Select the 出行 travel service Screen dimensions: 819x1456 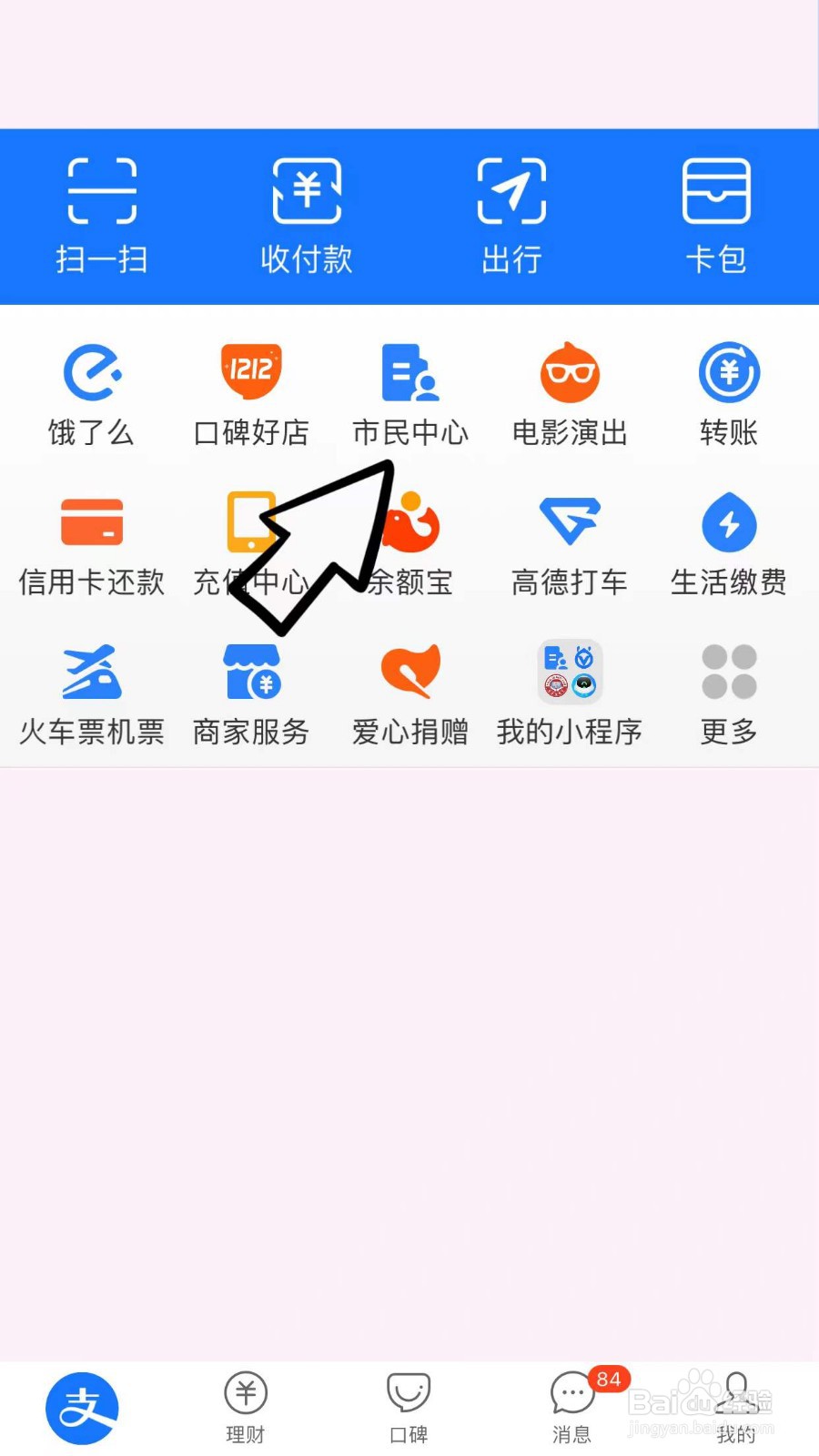tap(511, 214)
